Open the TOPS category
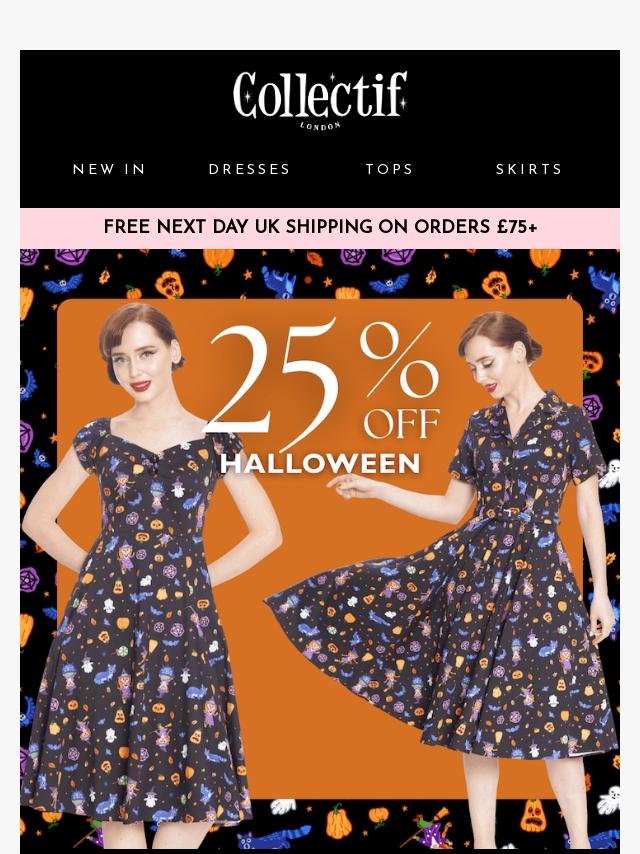The width and height of the screenshot is (640, 854). click(390, 170)
